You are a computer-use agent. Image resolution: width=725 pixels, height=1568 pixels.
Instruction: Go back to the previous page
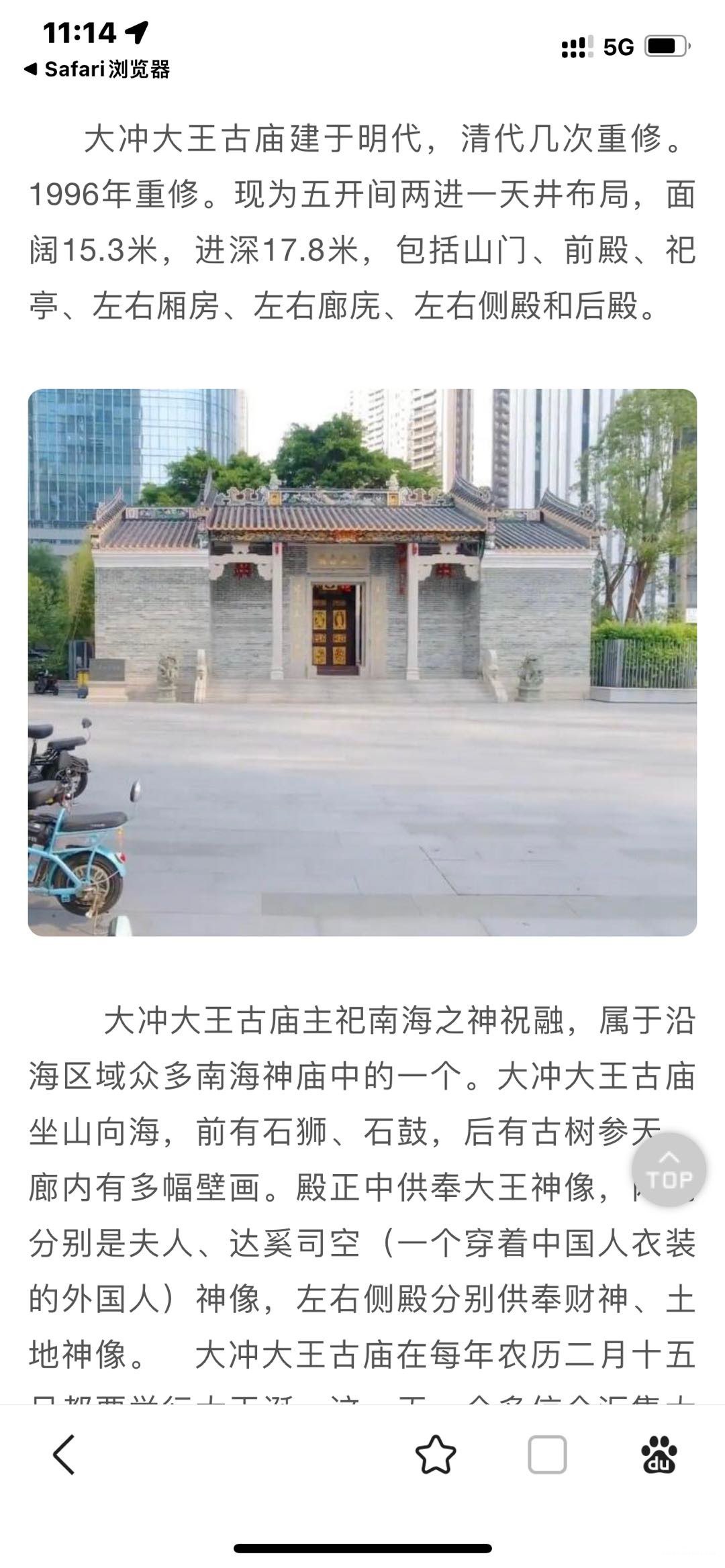(64, 1455)
